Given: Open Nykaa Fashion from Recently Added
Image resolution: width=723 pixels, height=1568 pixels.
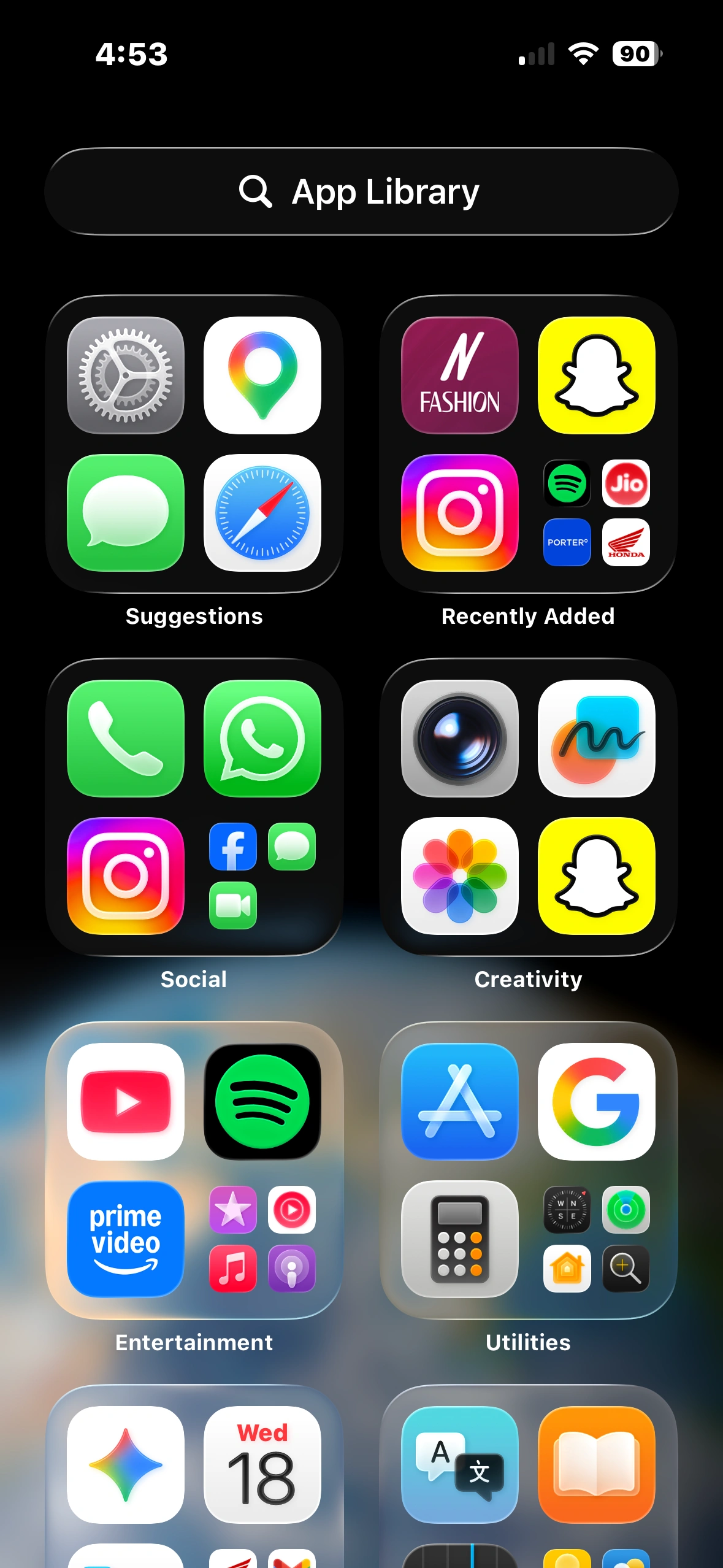Looking at the screenshot, I should [459, 375].
